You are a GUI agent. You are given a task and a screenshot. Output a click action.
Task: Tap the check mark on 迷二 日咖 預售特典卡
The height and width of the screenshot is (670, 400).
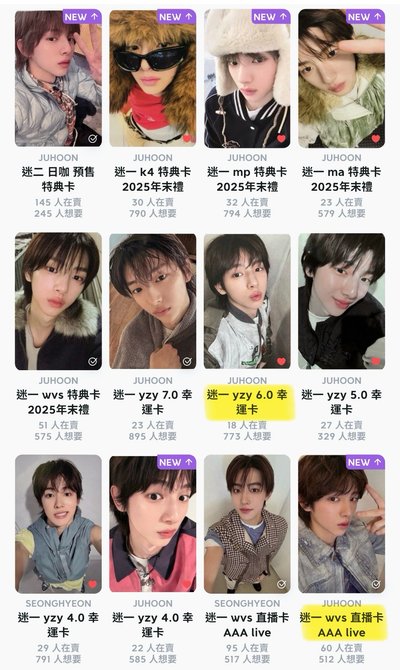coord(93,138)
